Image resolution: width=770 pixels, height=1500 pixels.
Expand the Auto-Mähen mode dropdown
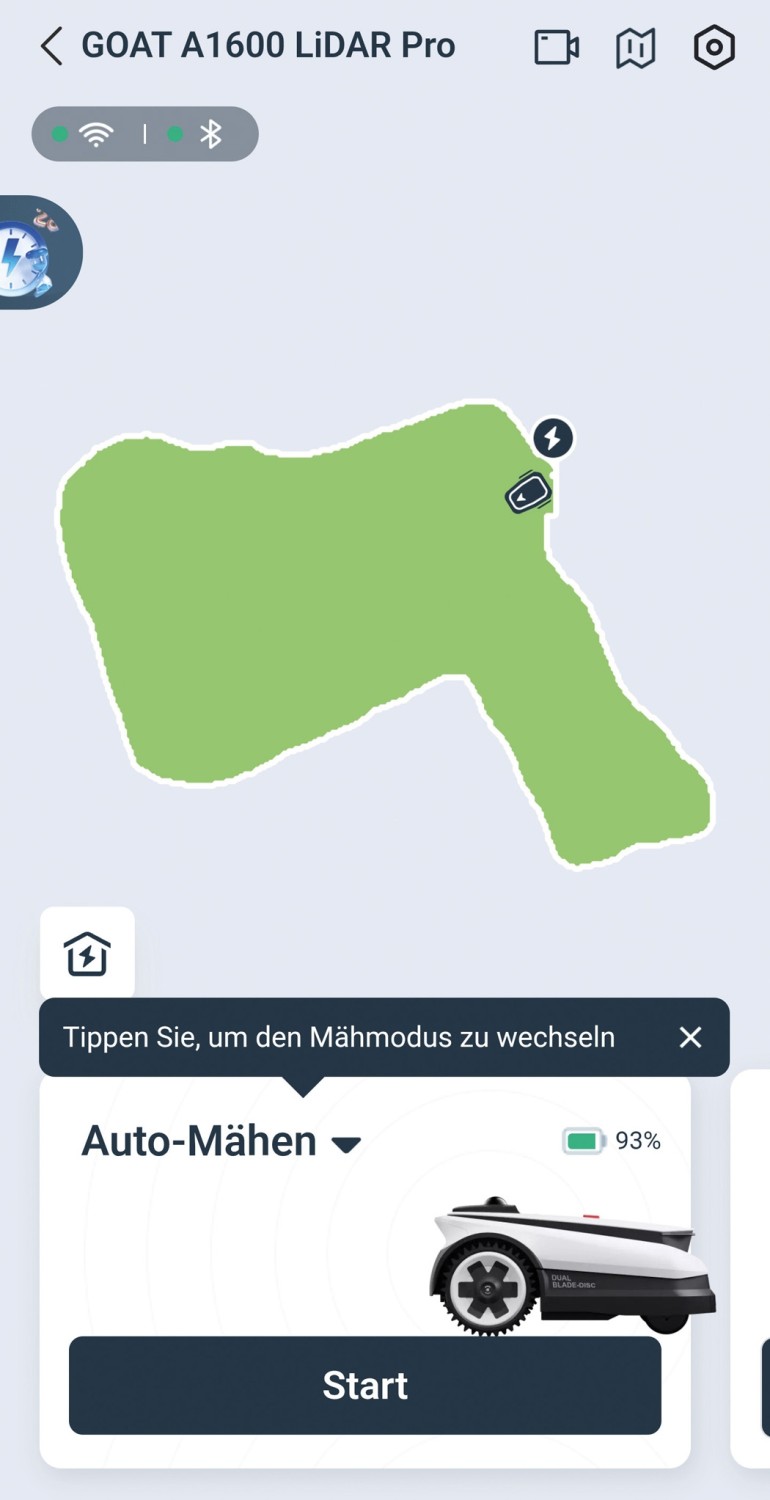coord(221,1141)
